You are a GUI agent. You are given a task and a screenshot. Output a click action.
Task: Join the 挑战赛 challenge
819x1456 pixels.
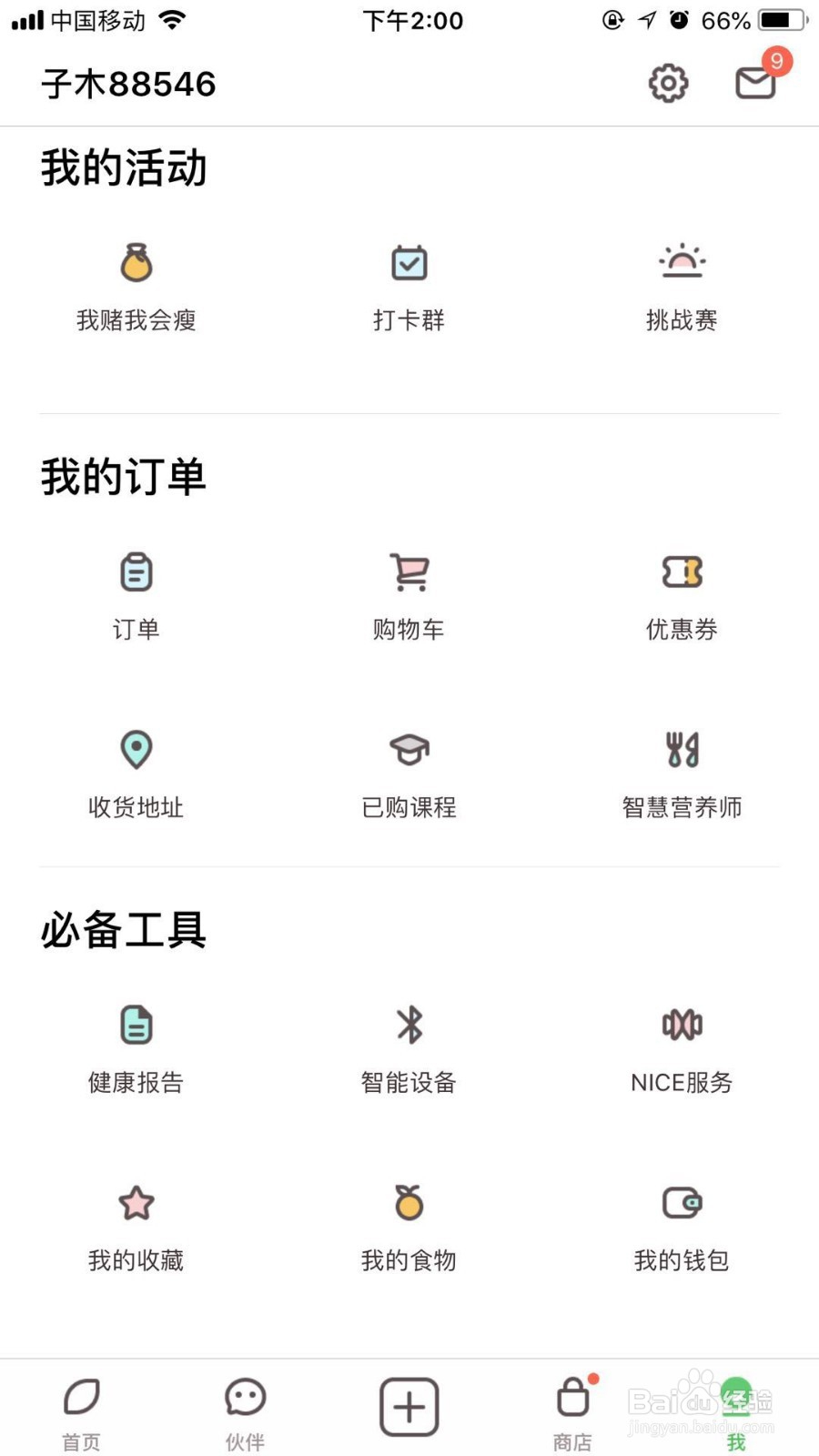(682, 282)
